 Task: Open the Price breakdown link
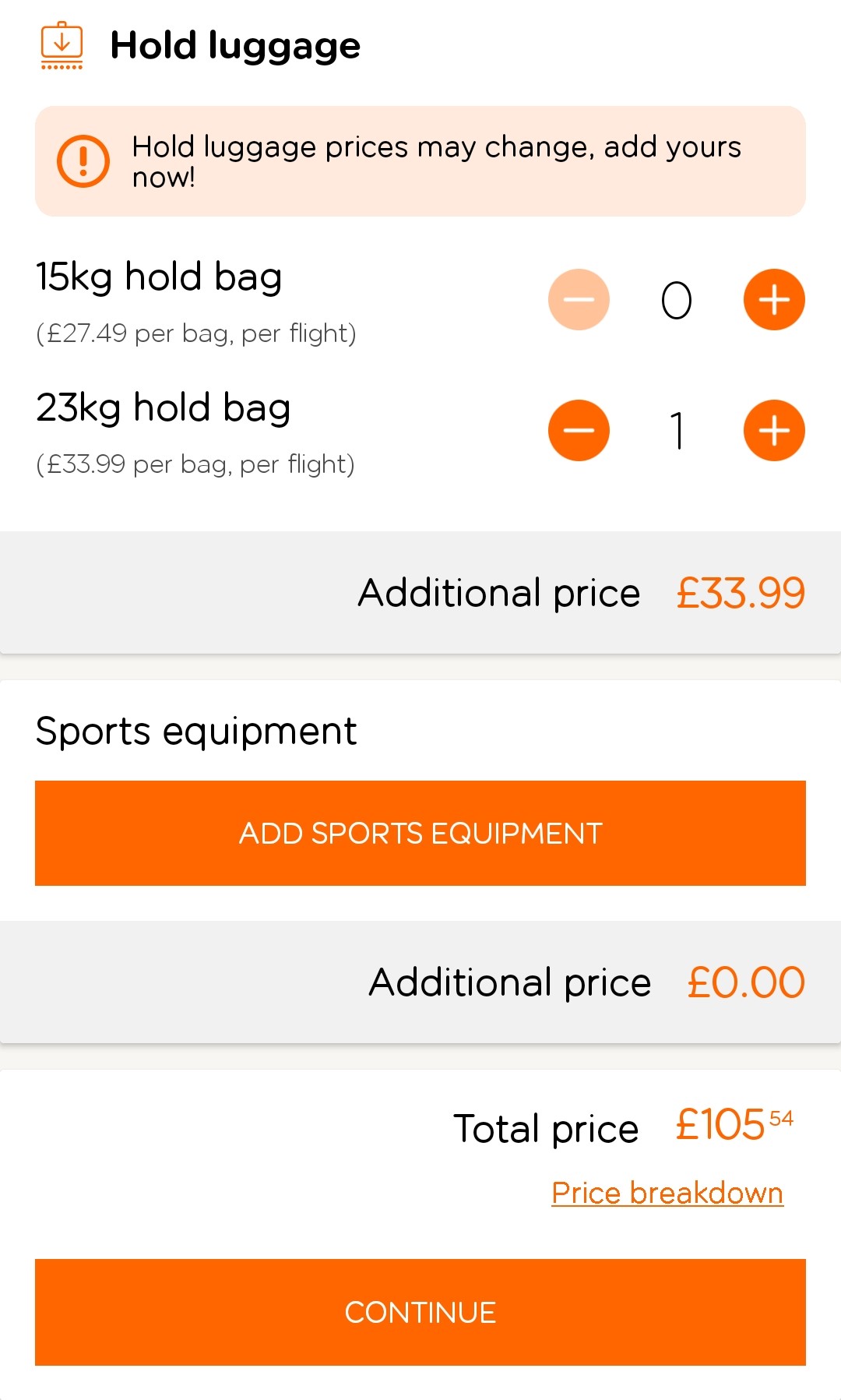[x=667, y=1193]
